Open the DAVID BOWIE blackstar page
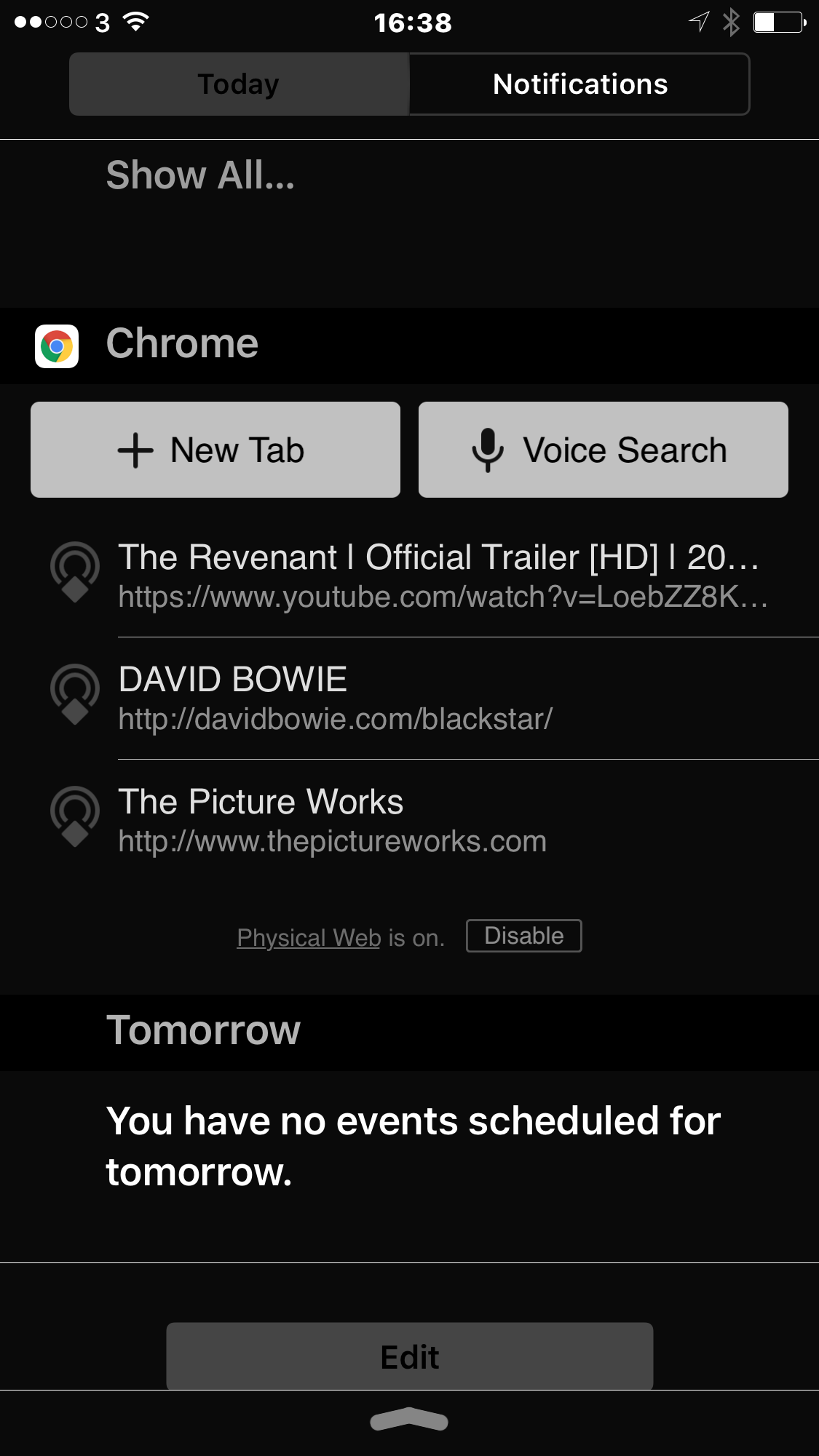The width and height of the screenshot is (819, 1456). click(x=430, y=698)
